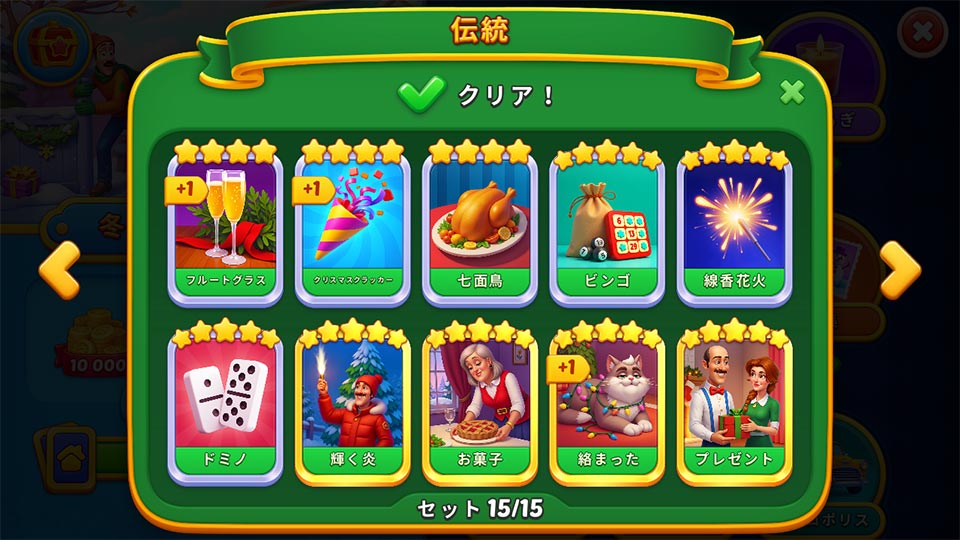Tap the red close button behind the panel

[921, 35]
